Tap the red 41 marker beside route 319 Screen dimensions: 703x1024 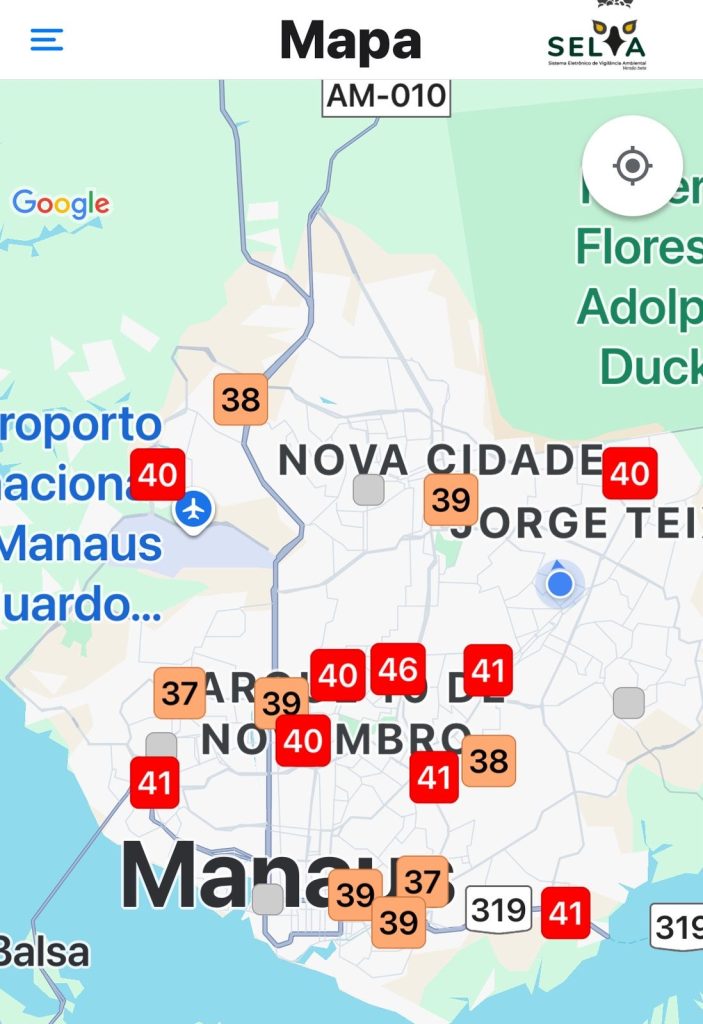click(x=566, y=912)
